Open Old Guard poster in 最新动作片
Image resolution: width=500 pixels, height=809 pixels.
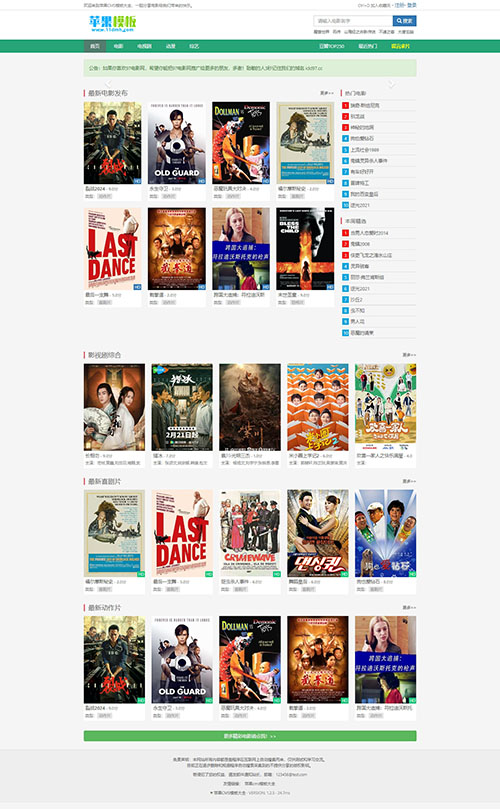click(x=182, y=659)
